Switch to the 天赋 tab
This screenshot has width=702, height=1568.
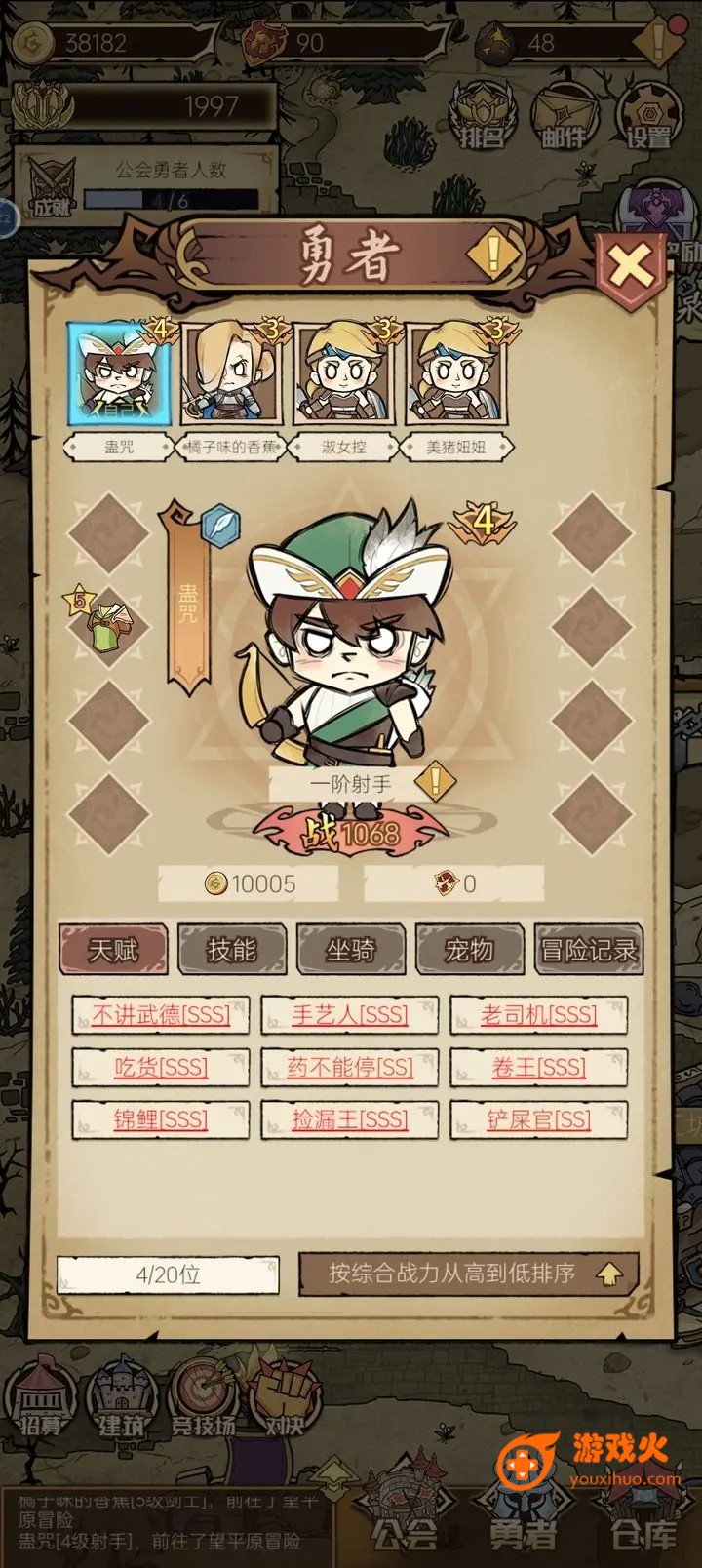pos(113,950)
